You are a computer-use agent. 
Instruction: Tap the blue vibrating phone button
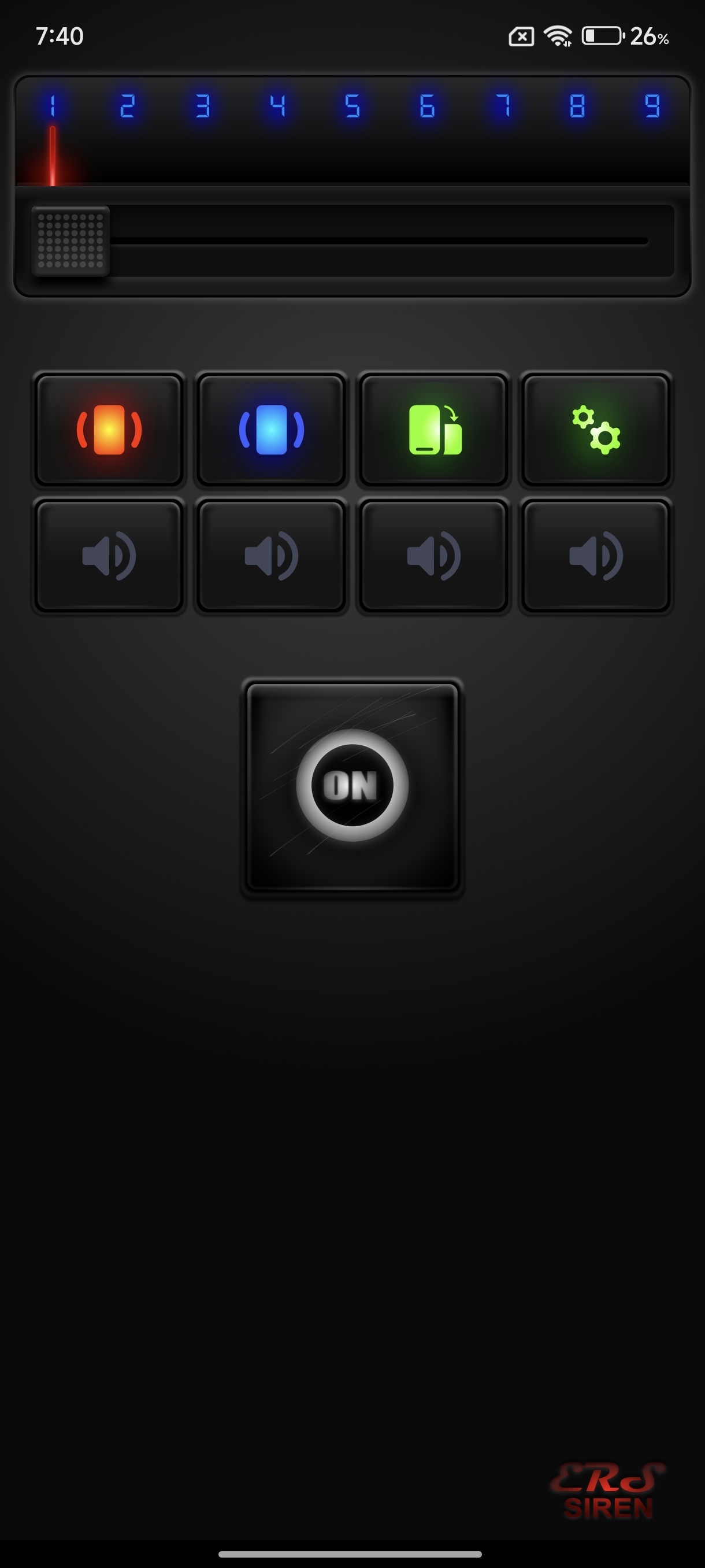coord(271,430)
